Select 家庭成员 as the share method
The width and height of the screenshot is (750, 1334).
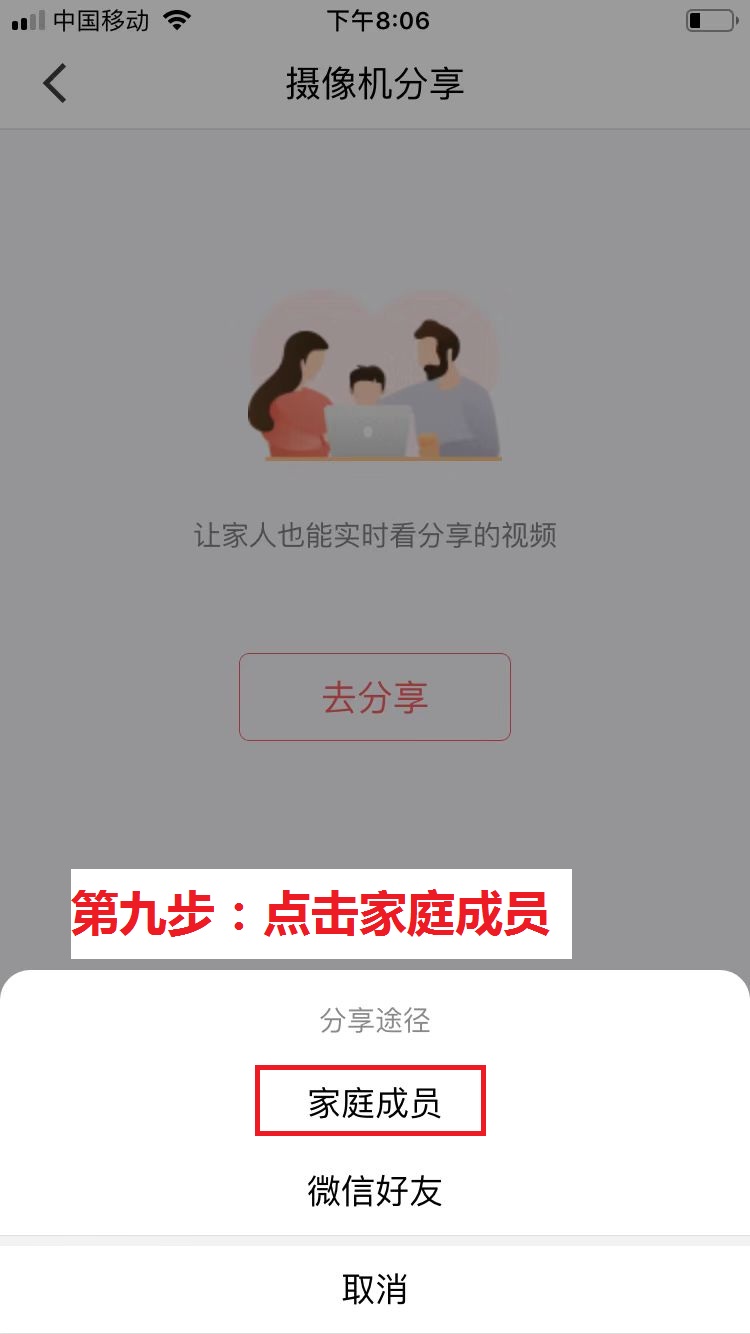pos(373,1104)
